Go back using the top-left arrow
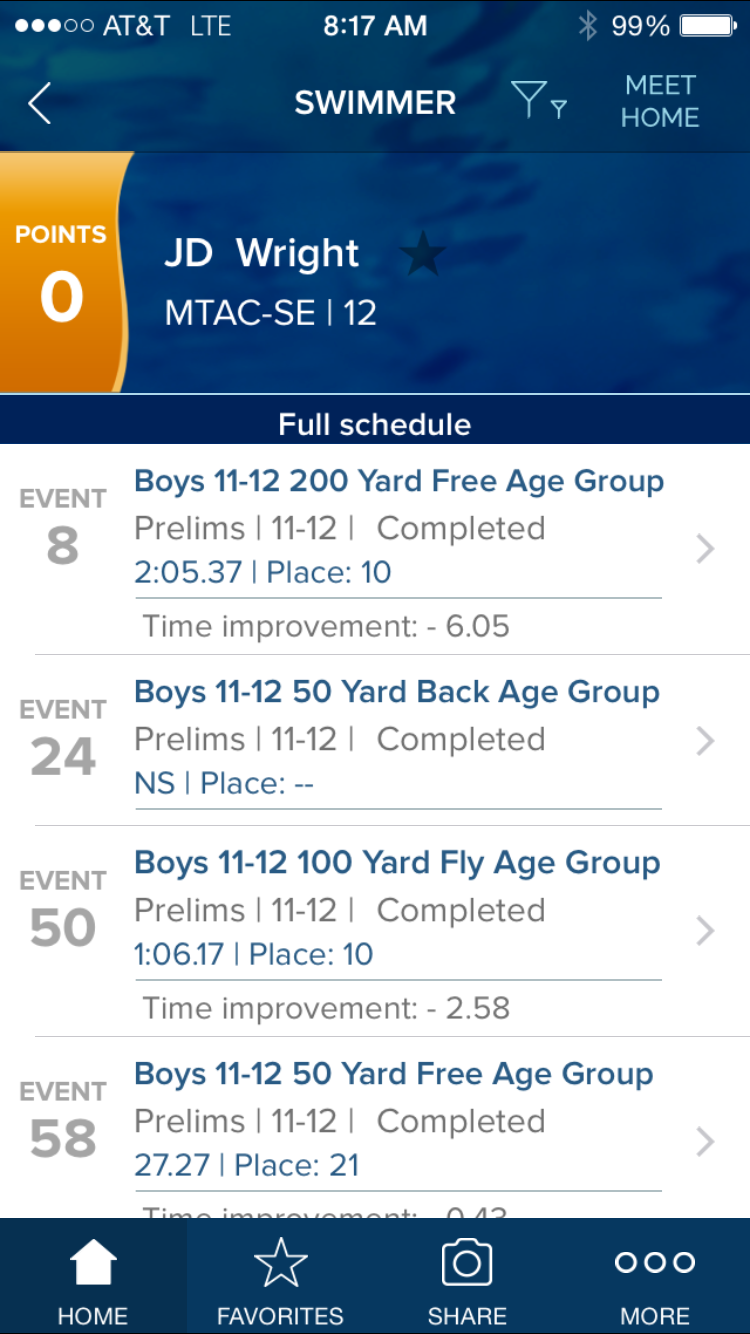This screenshot has width=750, height=1334. click(40, 103)
